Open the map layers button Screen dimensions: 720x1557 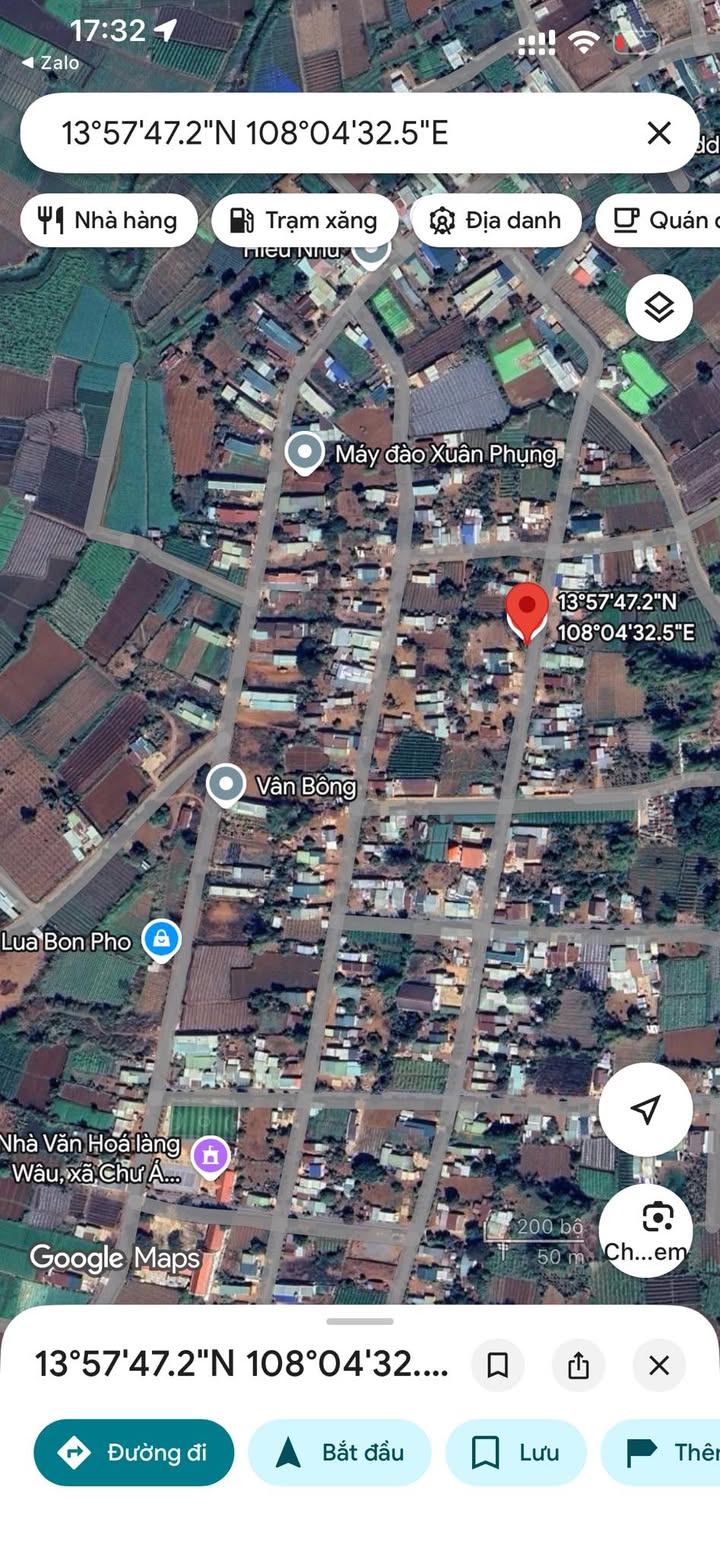(x=659, y=308)
